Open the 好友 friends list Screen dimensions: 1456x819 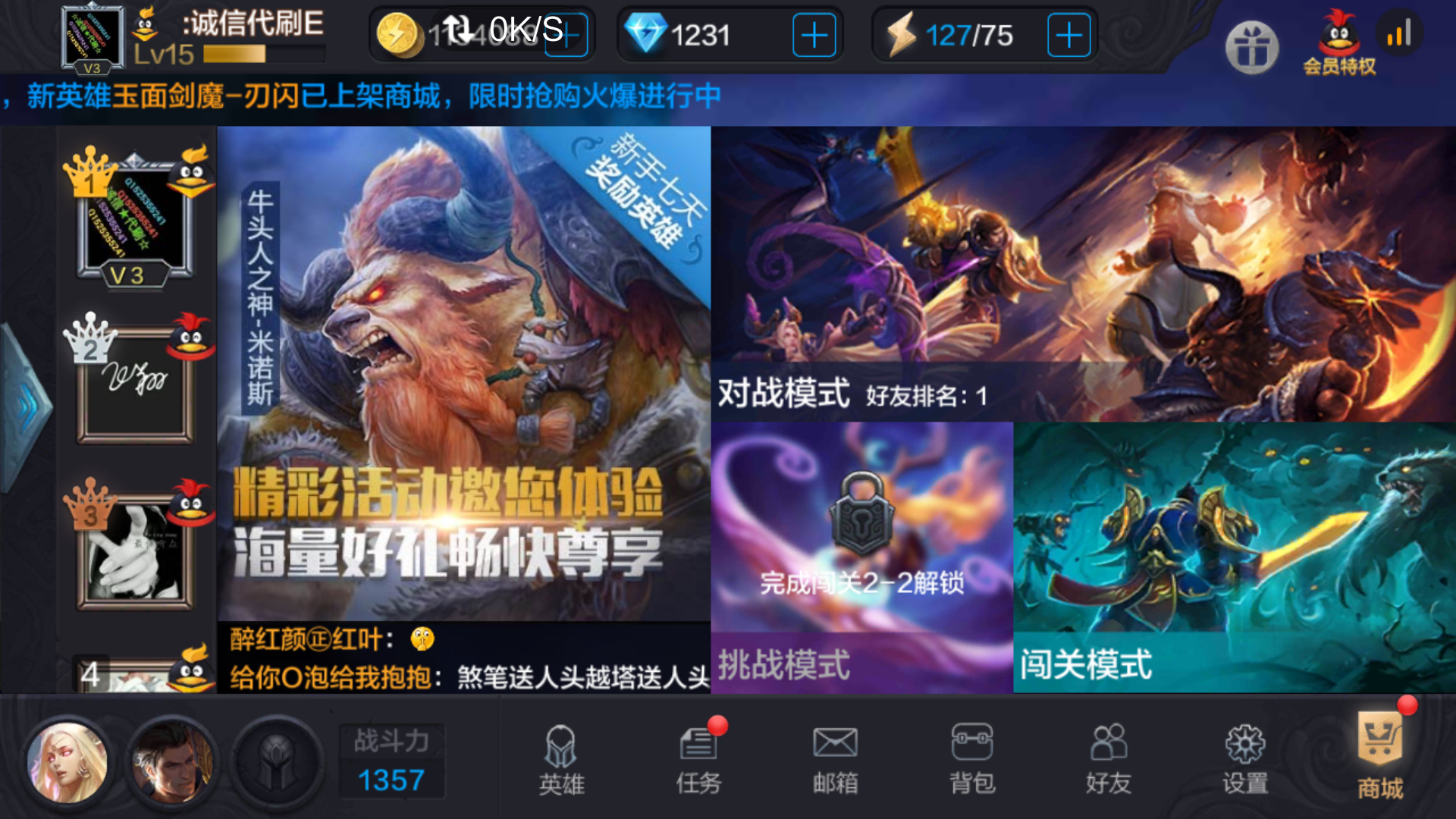coord(1108,760)
